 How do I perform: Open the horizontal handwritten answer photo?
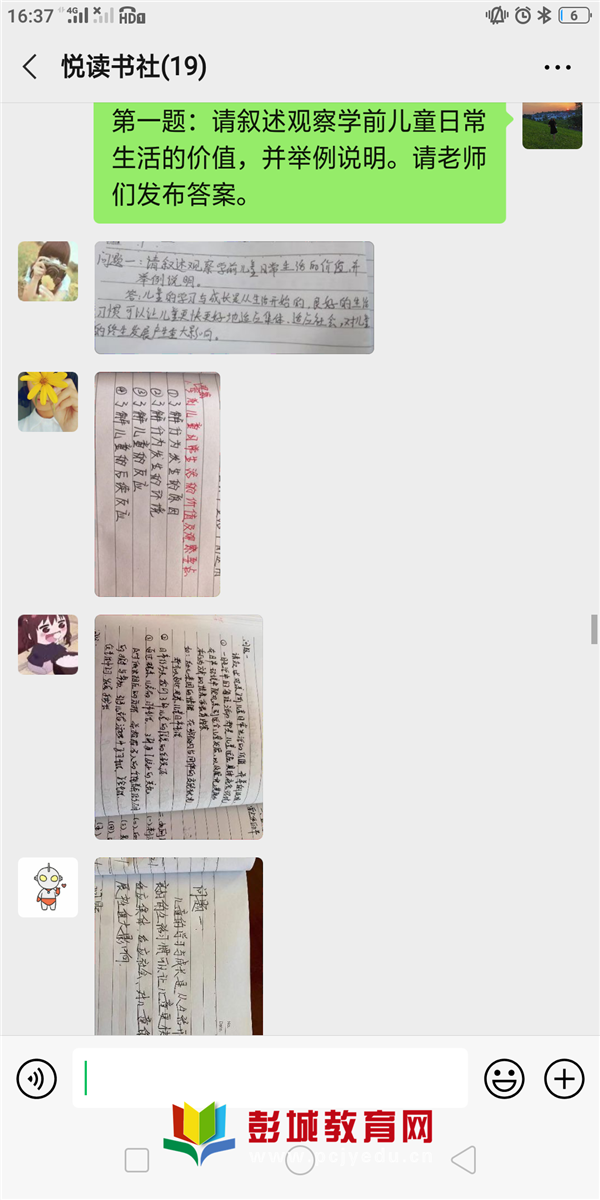point(234,297)
